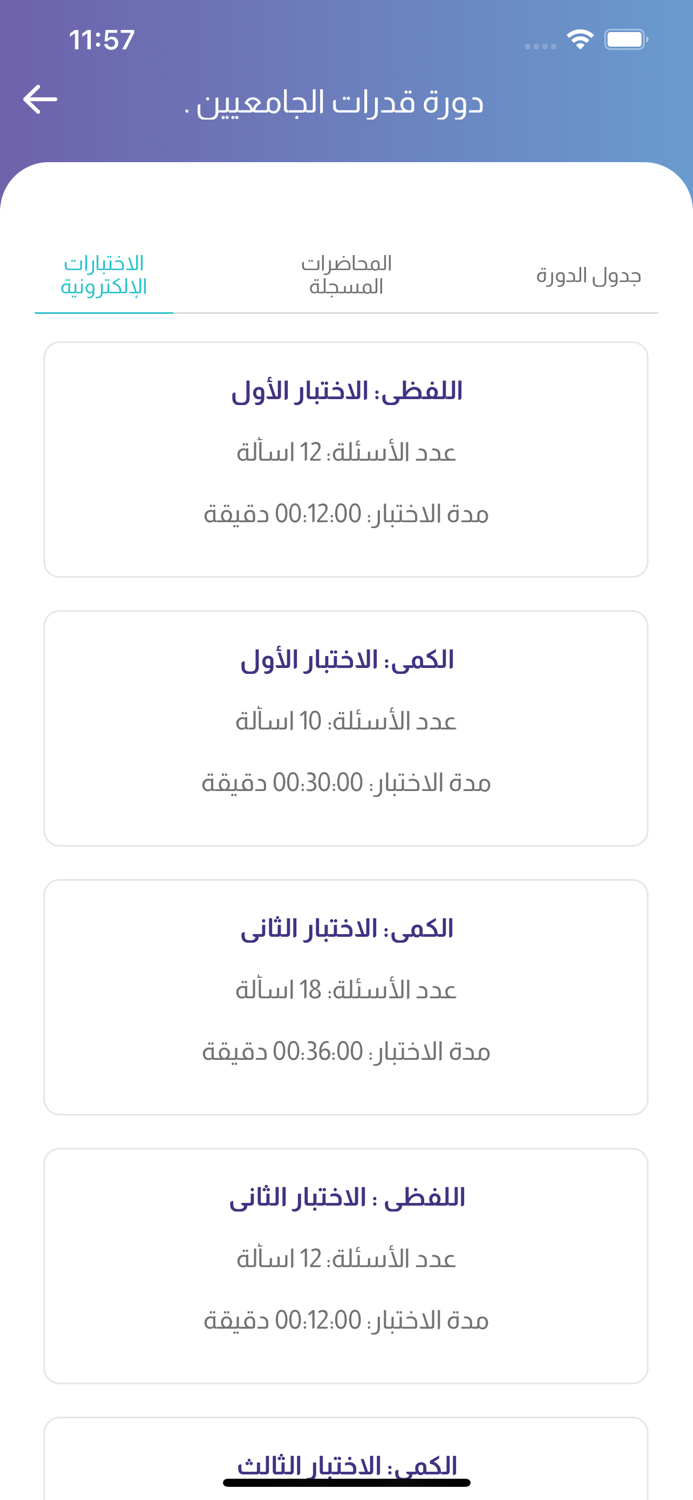Open the الكمى: الاختبار الثانى test card

(346, 997)
